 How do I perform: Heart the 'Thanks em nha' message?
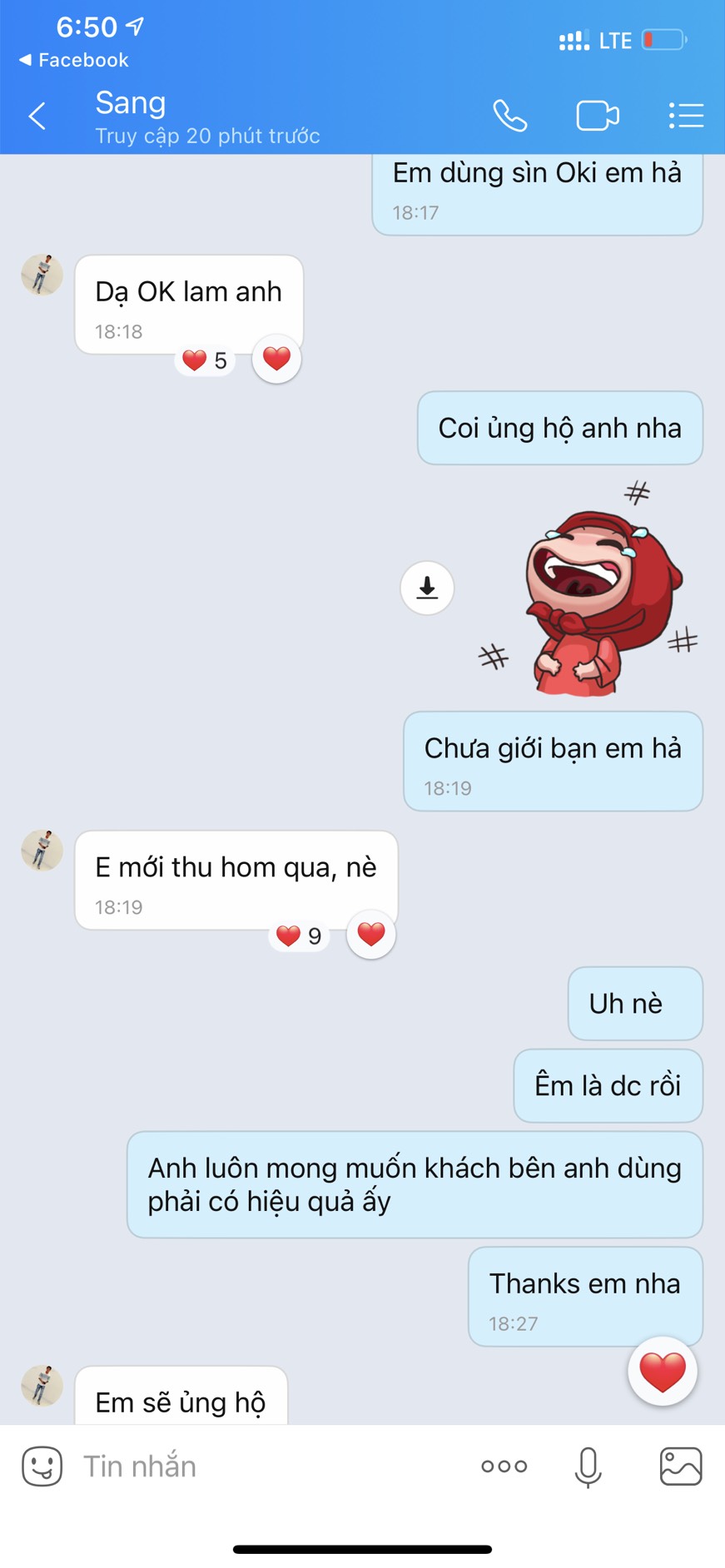click(x=662, y=1371)
